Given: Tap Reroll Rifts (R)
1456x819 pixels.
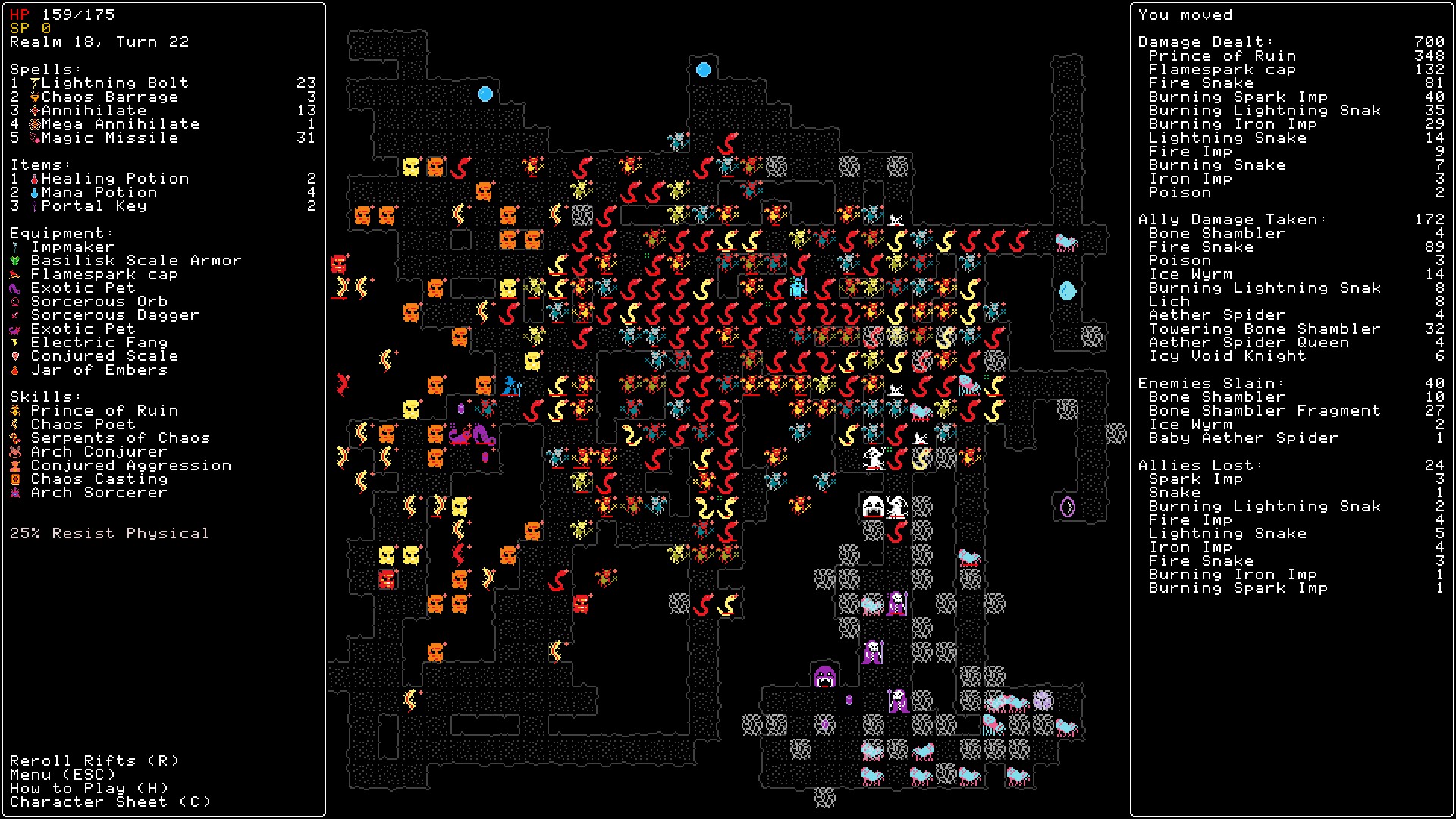Looking at the screenshot, I should pos(94,761).
